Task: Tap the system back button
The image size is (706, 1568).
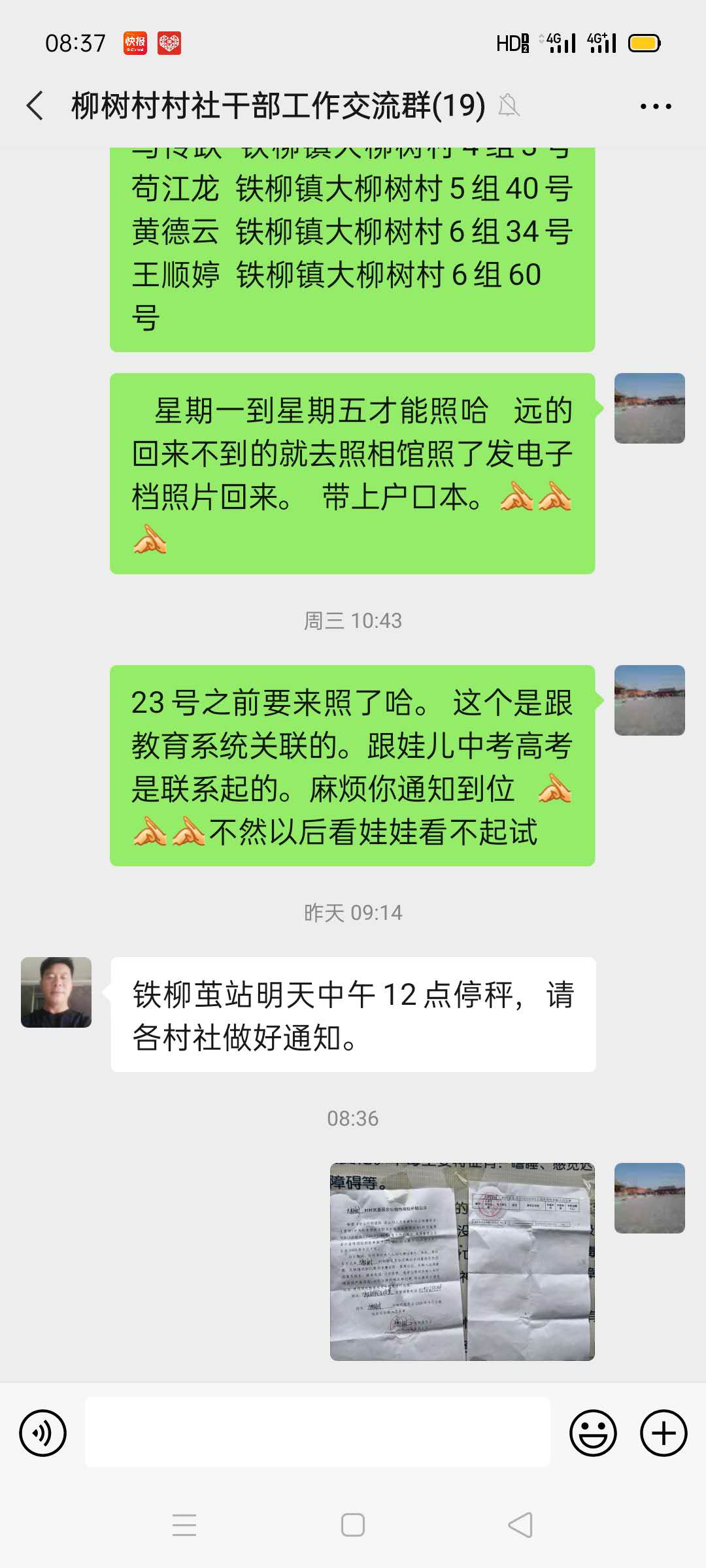Action: click(520, 1526)
